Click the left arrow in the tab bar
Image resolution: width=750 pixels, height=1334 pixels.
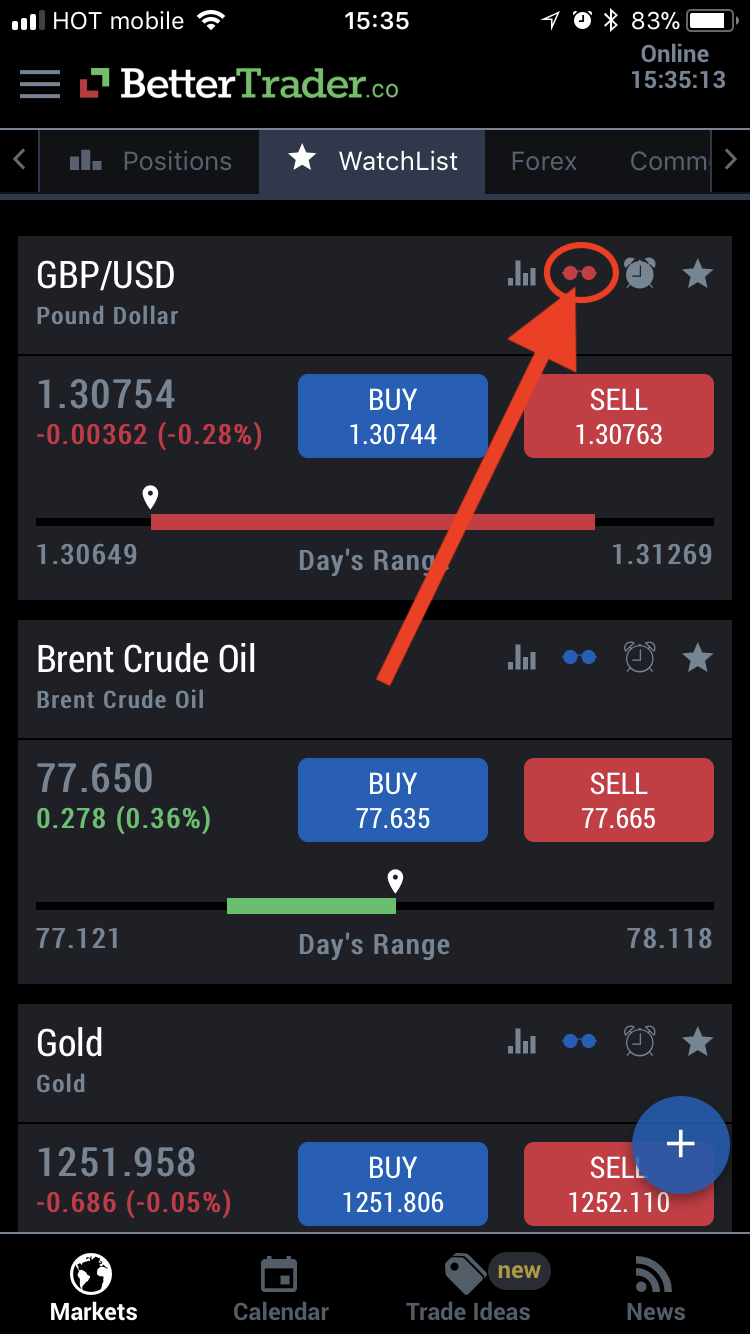click(18, 160)
